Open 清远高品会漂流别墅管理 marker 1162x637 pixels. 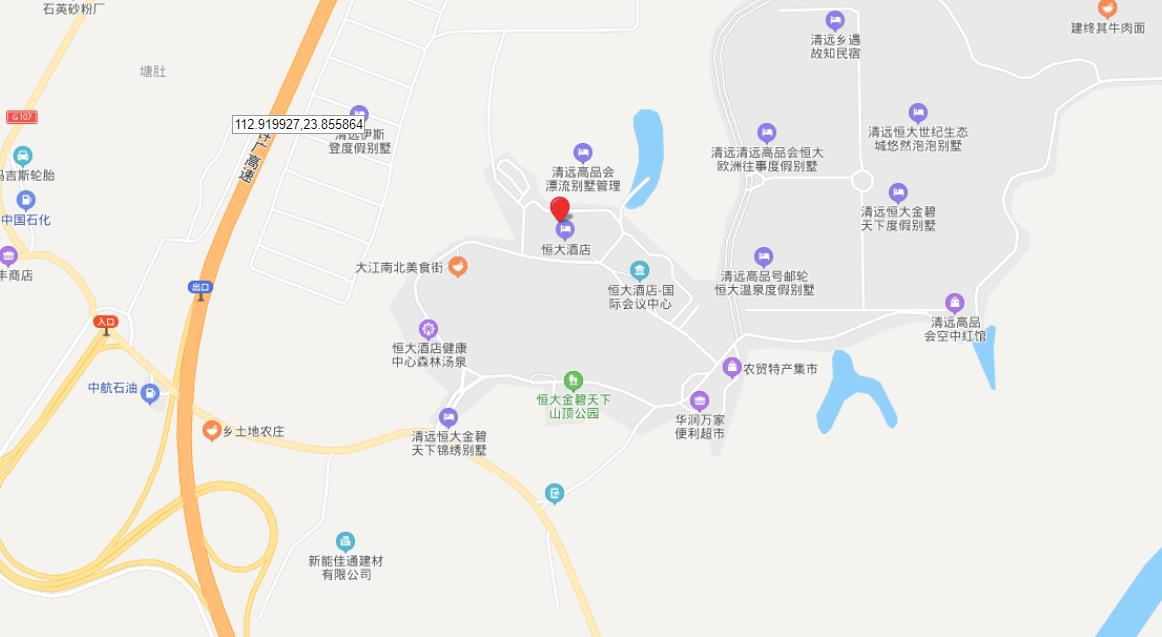[x=582, y=152]
